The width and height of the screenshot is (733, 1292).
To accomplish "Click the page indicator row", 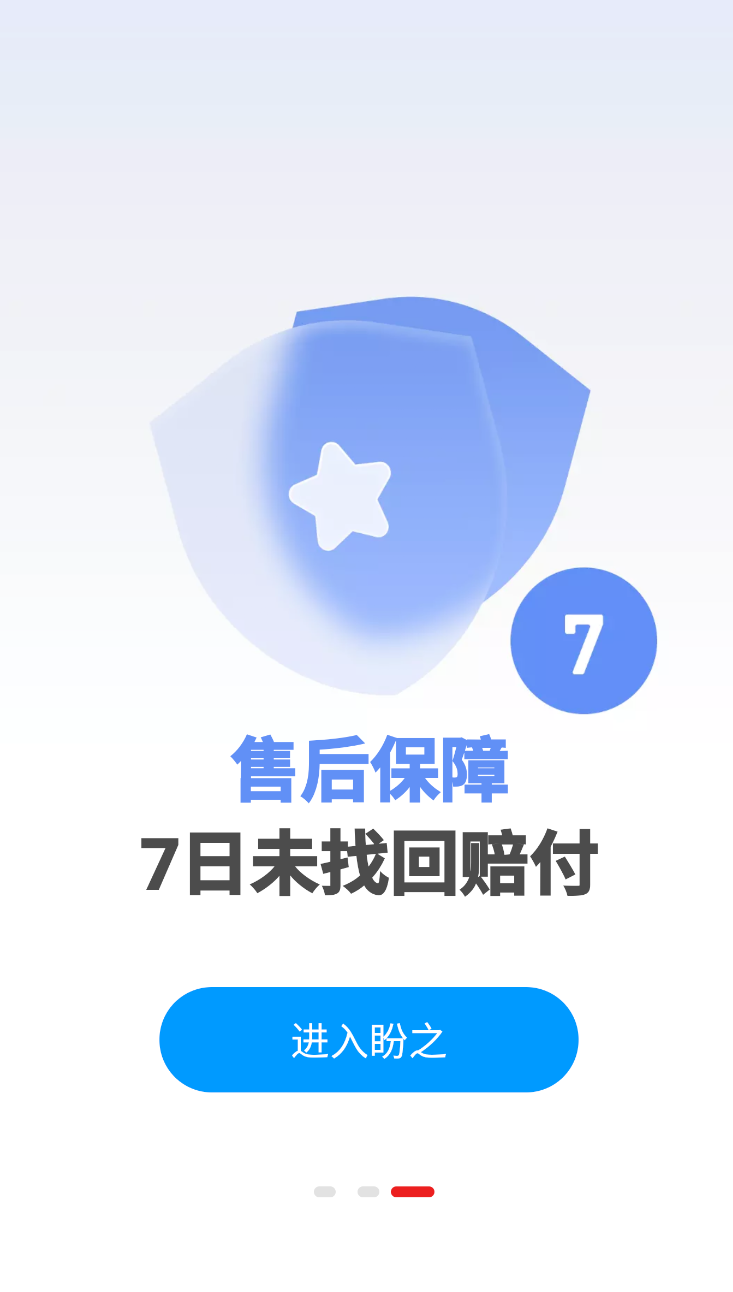I will point(370,1191).
